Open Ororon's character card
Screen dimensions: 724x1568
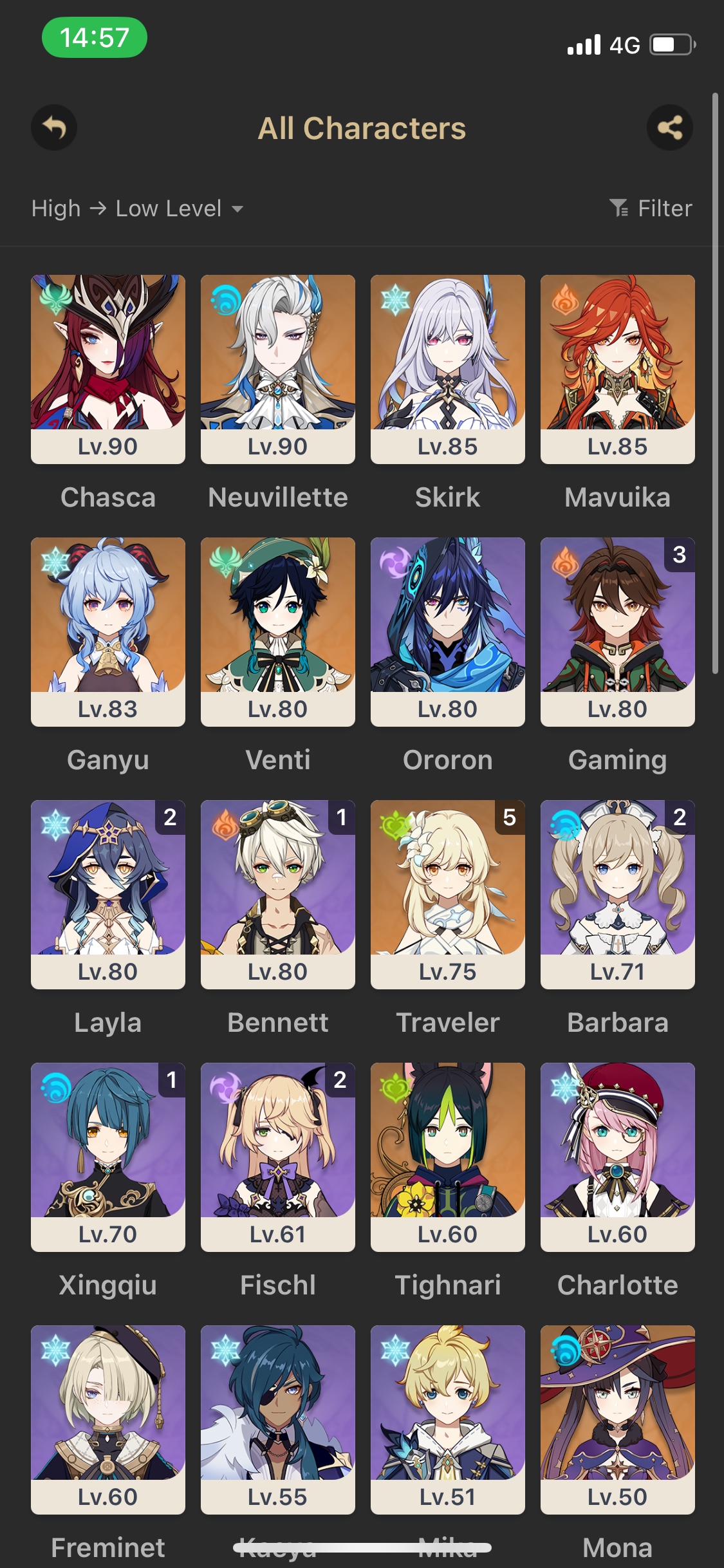[x=448, y=631]
